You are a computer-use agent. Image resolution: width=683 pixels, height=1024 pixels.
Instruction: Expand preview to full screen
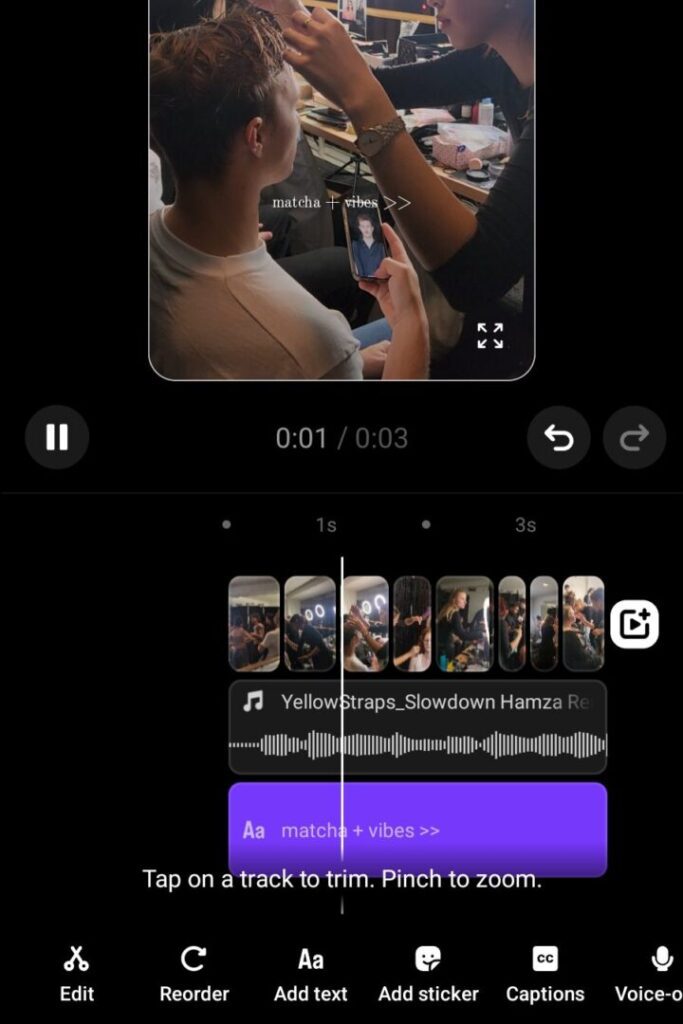click(490, 336)
